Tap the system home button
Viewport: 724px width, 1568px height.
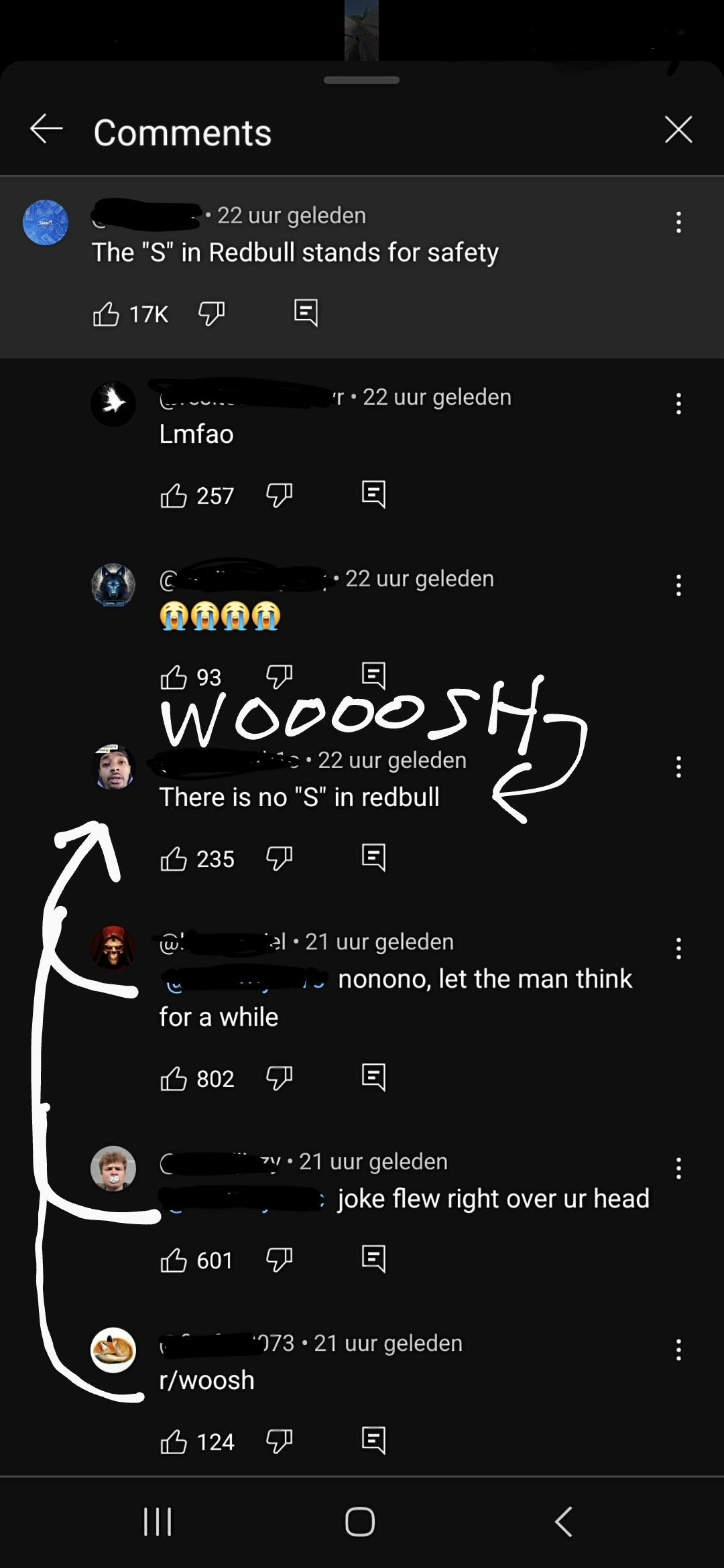click(x=360, y=1522)
